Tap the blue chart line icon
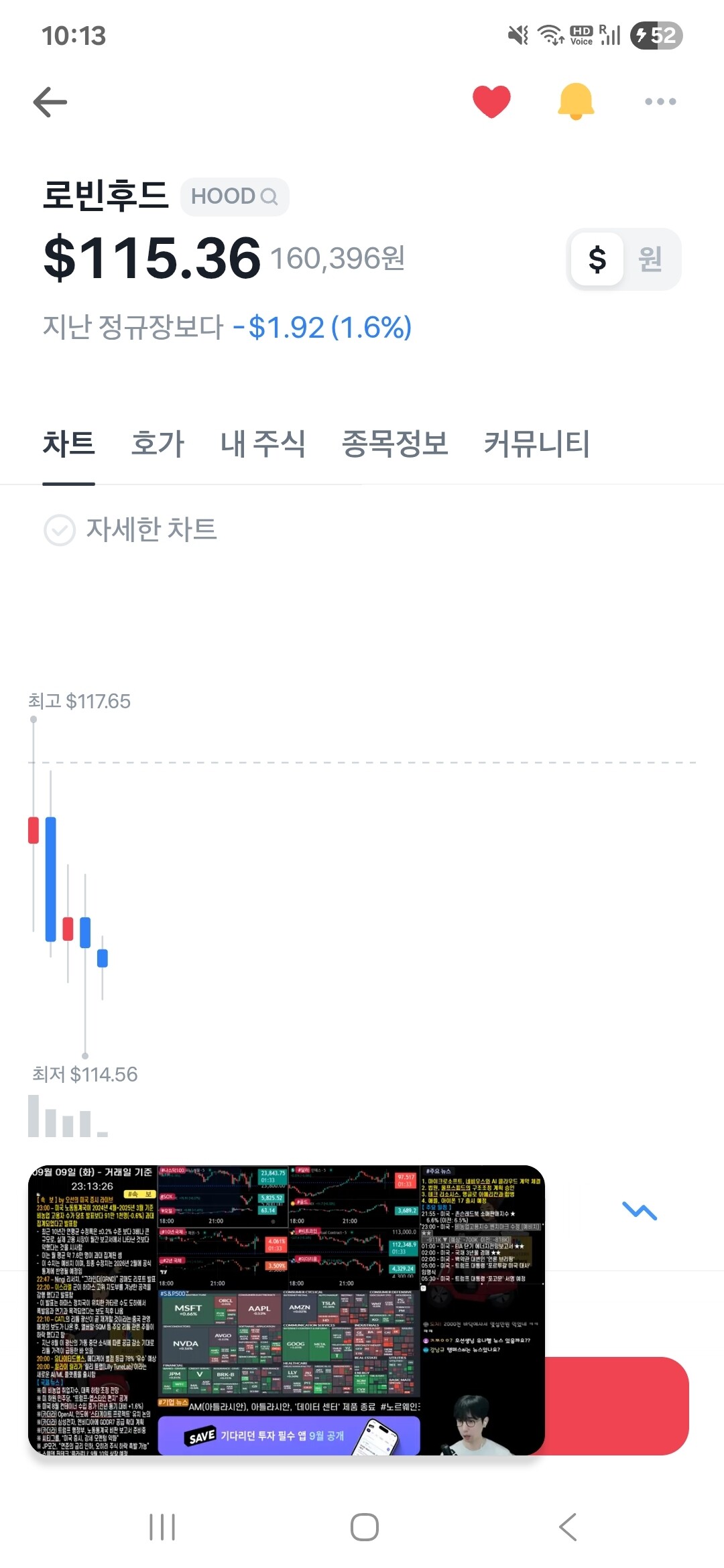Image resolution: width=724 pixels, height=1568 pixels. coord(640,1211)
